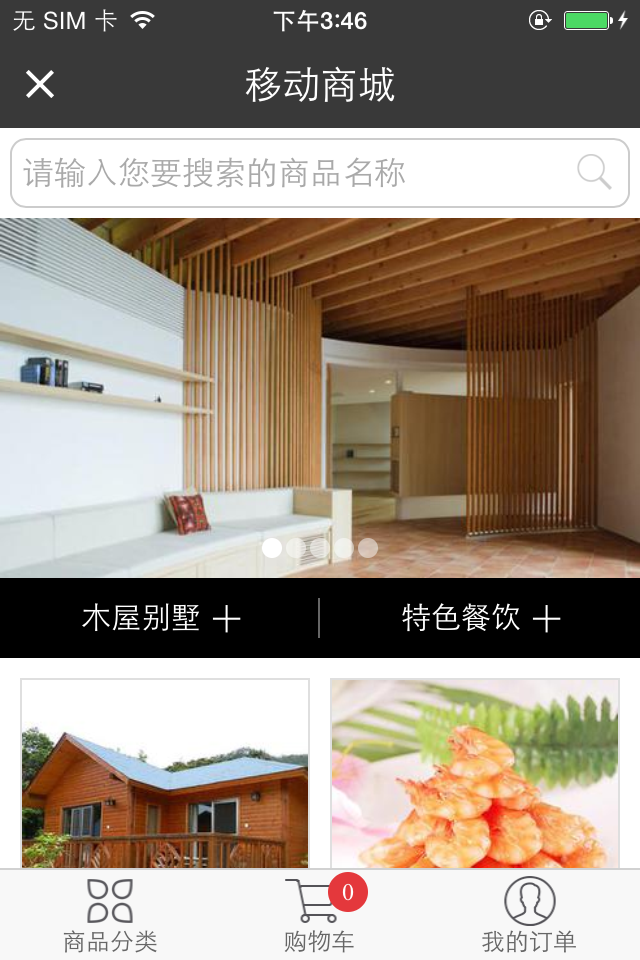This screenshot has height=960, width=640.
Task: Switch to the 商品分类 tab
Action: 110,915
